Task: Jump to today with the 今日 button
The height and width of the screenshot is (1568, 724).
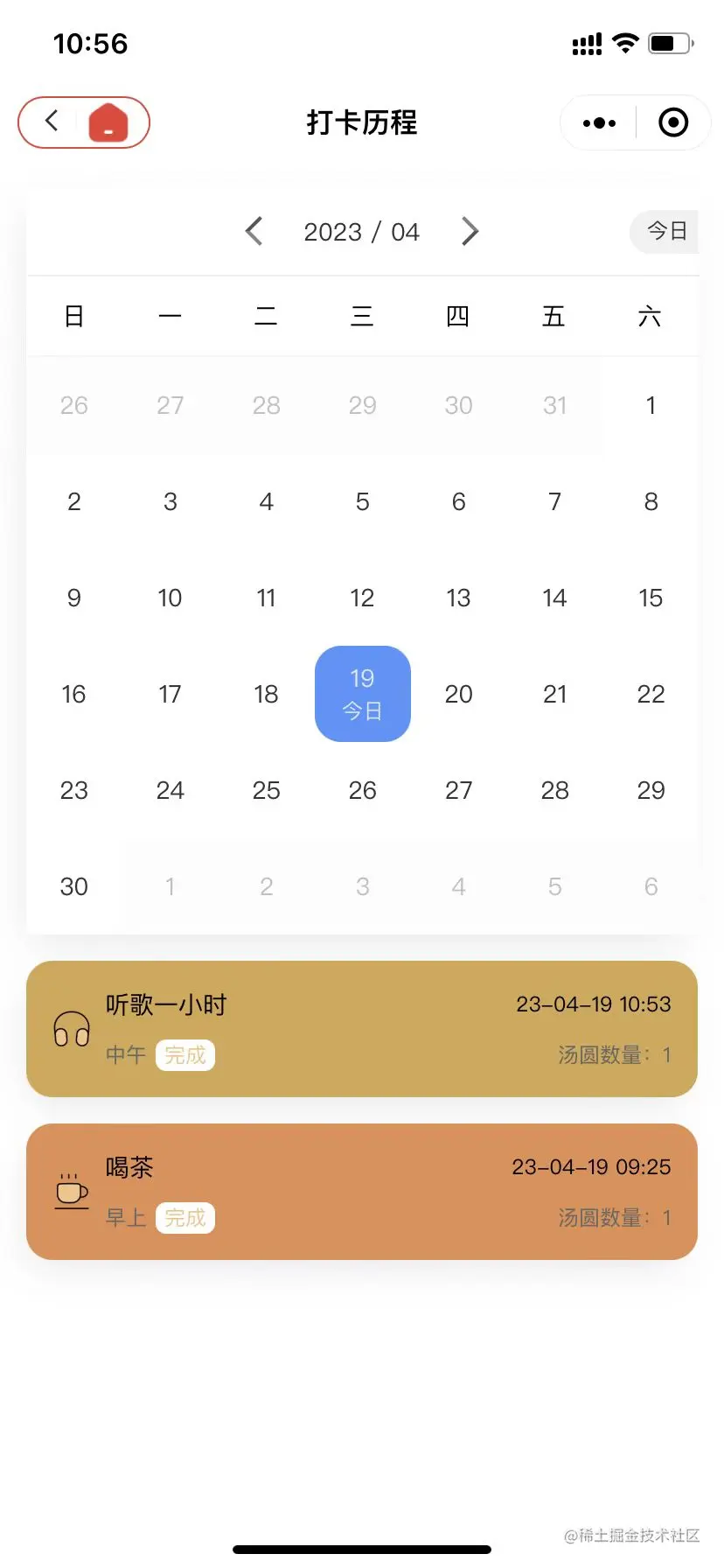Action: point(665,232)
